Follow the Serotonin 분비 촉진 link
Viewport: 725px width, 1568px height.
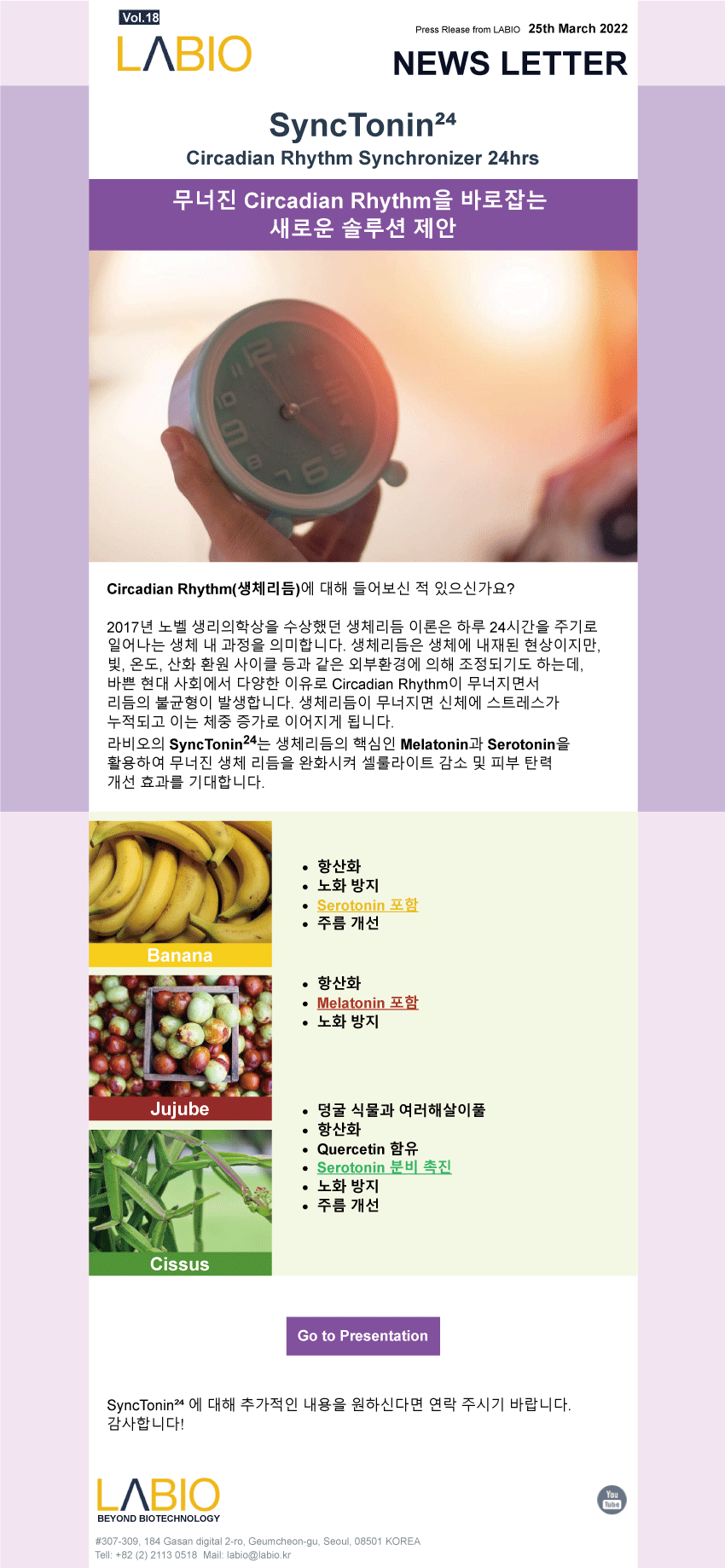384,1167
